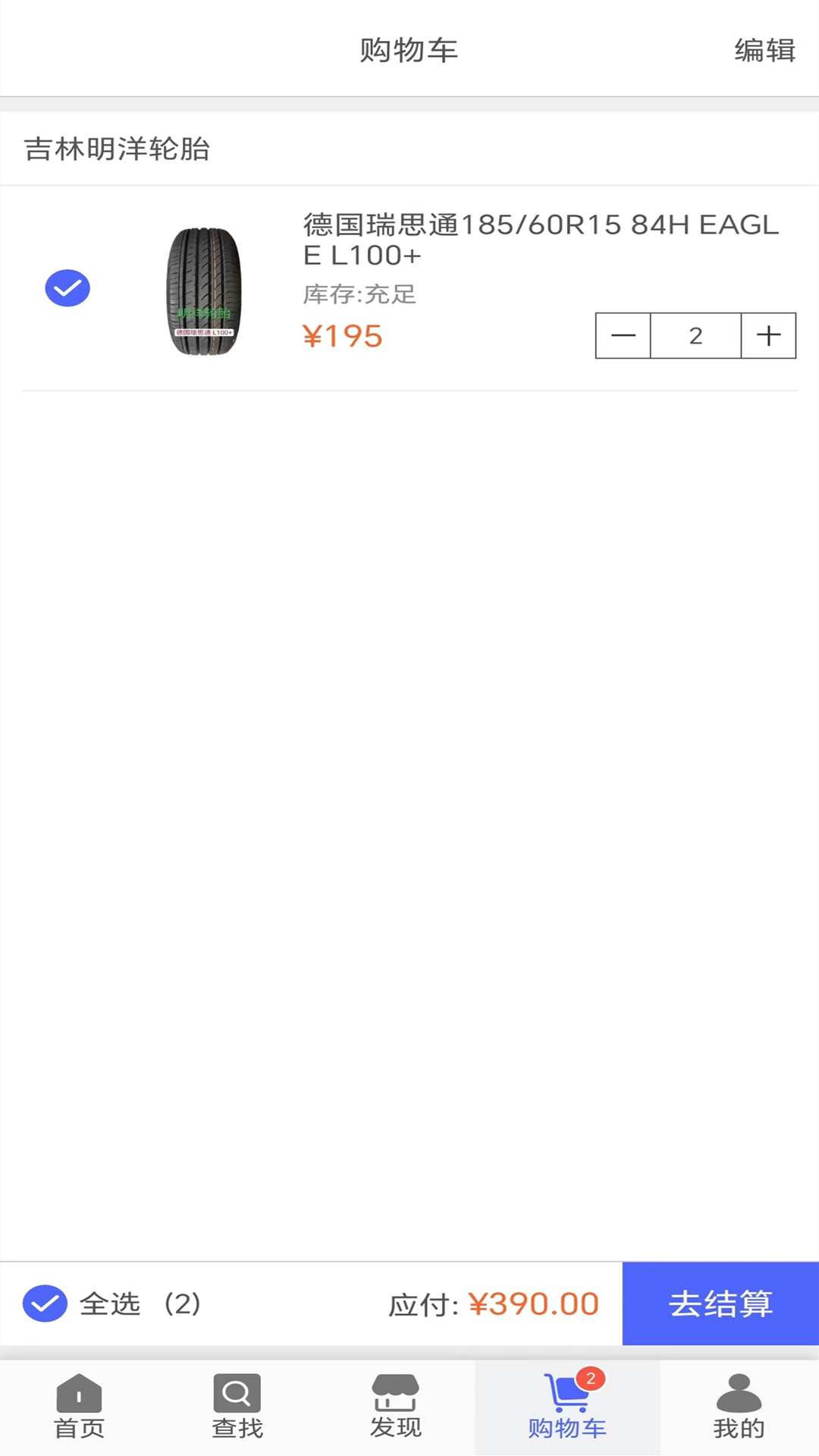Tap the quantity field showing 2
819x1456 pixels.
click(695, 335)
